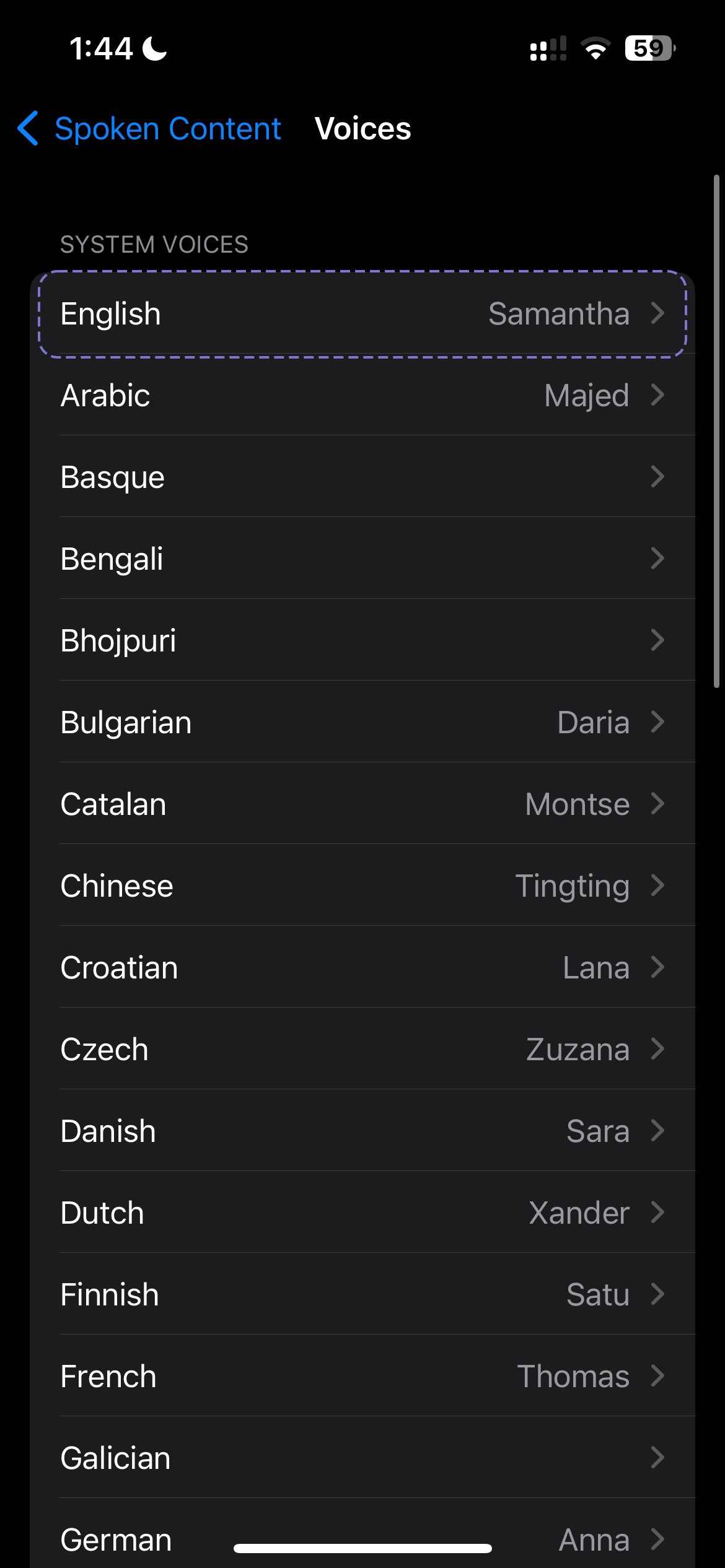
Task: View Croatian voice options
Action: click(x=362, y=967)
